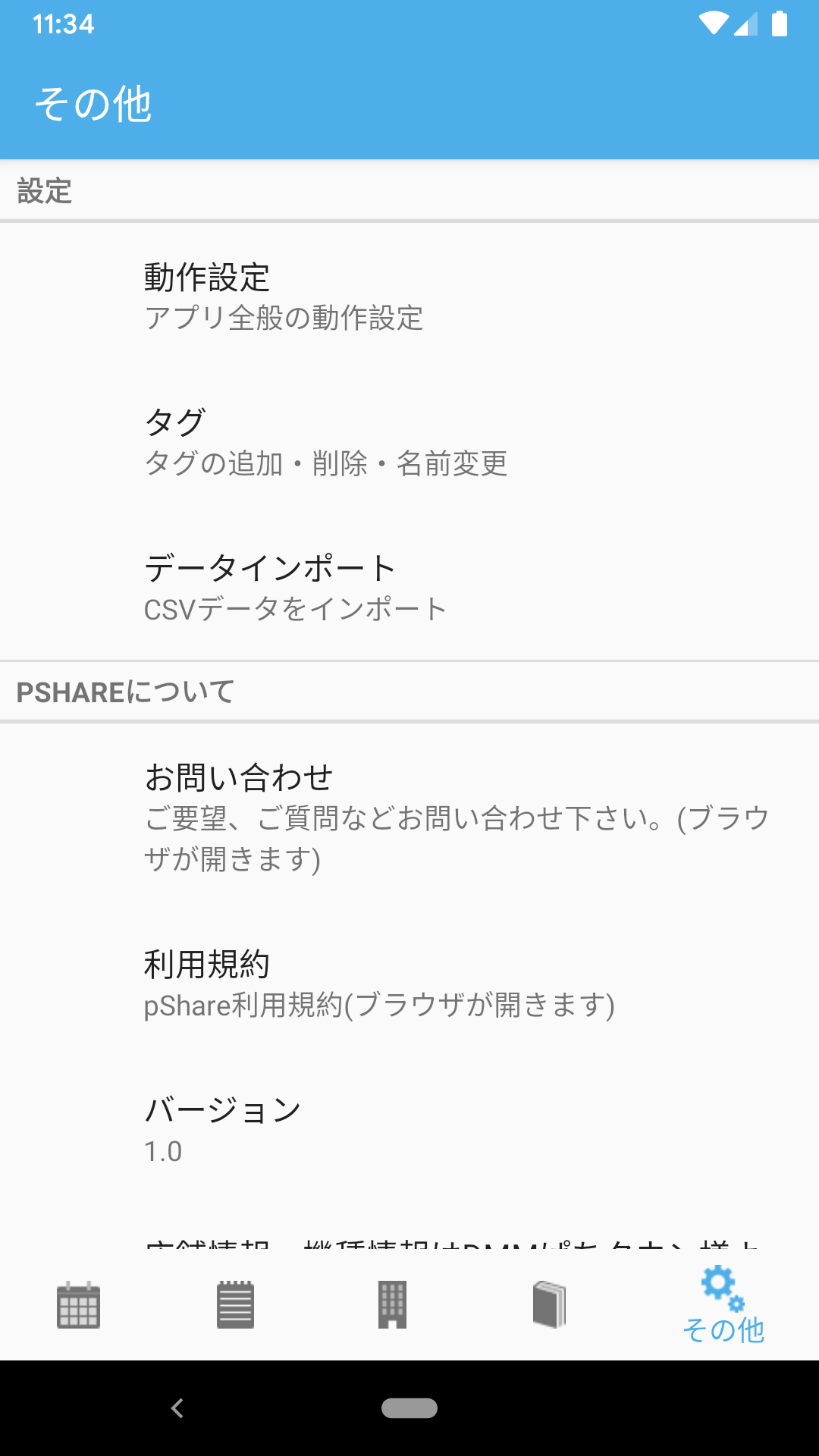Viewport: 819px width, 1456px height.
Task: Switch to the calendar tab
Action: (79, 1305)
